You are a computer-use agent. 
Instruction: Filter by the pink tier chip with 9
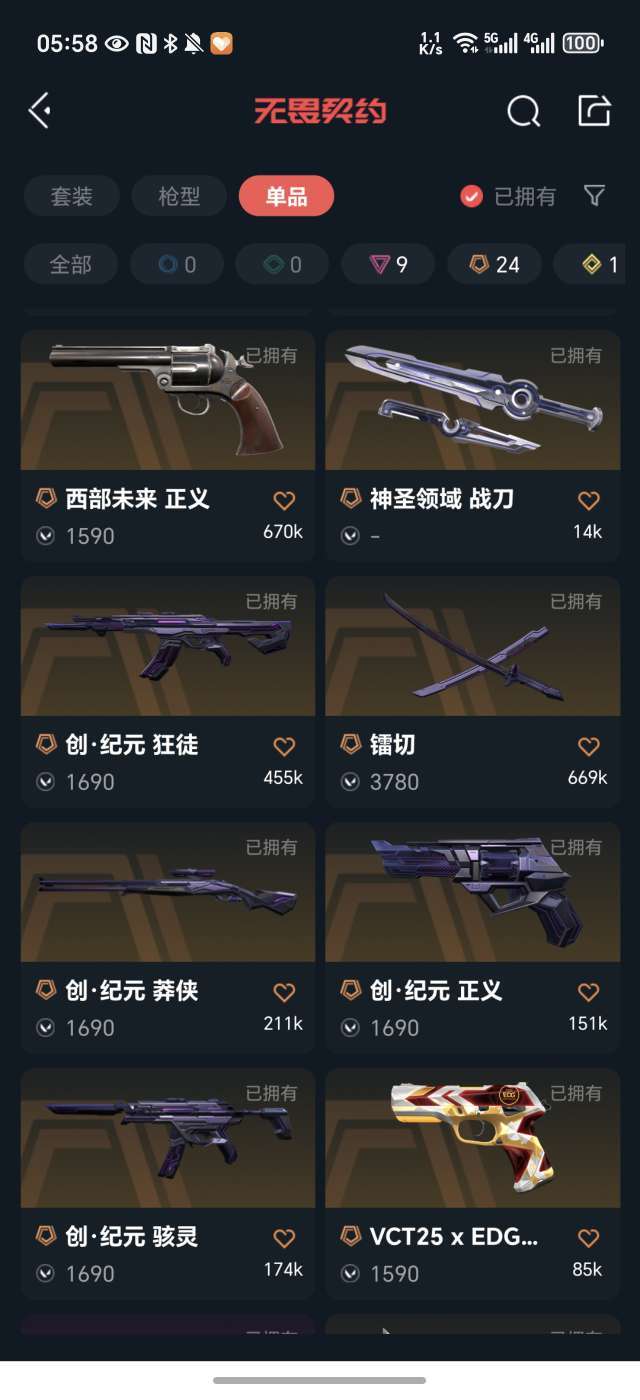388,264
